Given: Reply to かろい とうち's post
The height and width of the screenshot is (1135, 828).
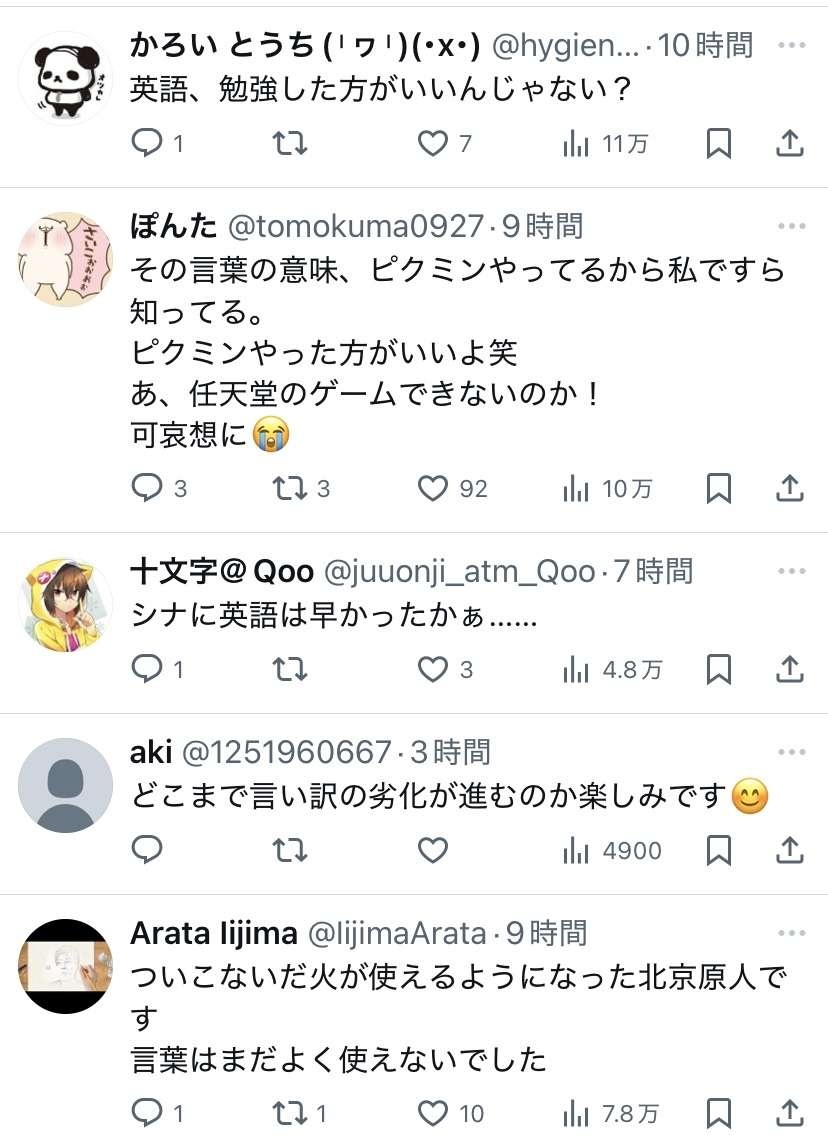Looking at the screenshot, I should (x=147, y=144).
